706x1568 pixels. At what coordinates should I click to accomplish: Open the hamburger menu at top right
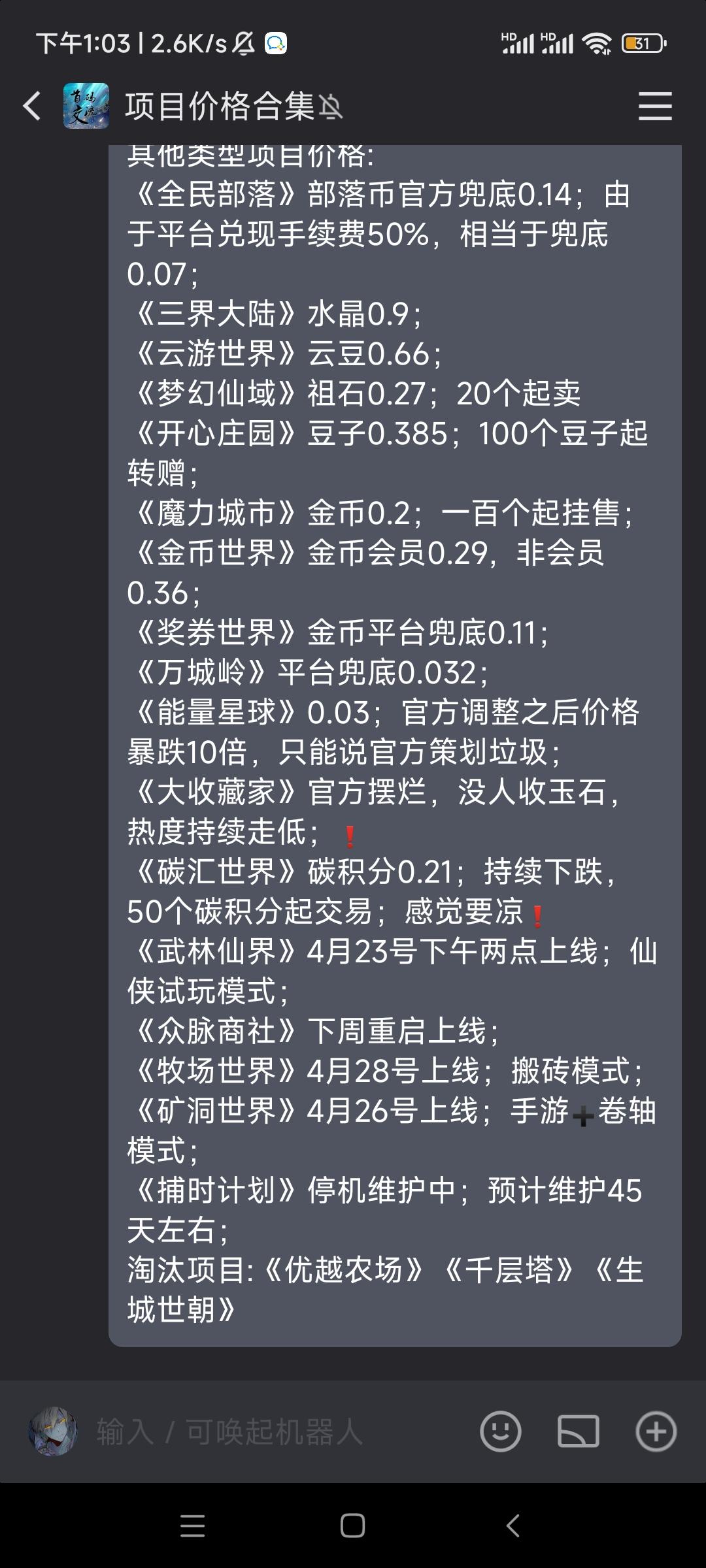(655, 106)
